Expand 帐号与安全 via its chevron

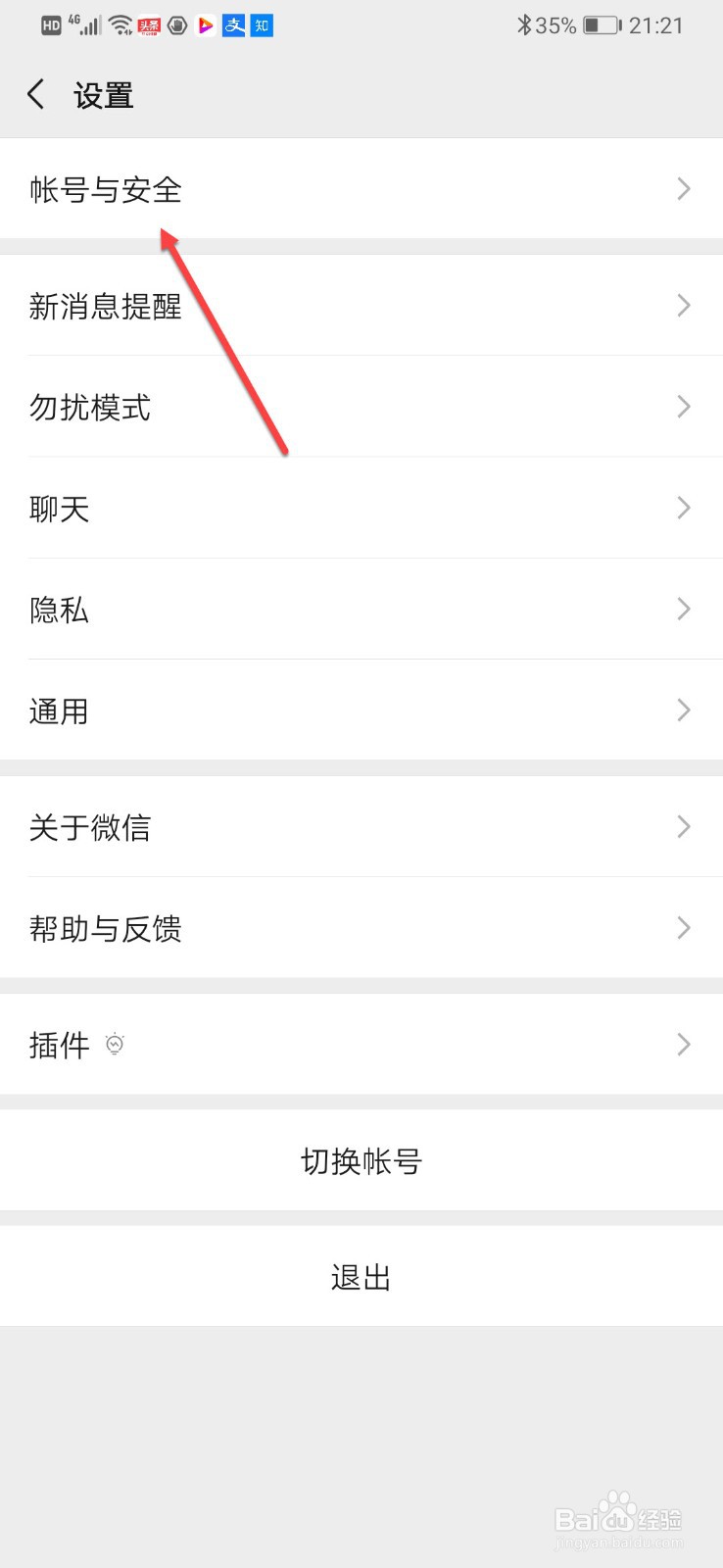pyautogui.click(x=683, y=189)
